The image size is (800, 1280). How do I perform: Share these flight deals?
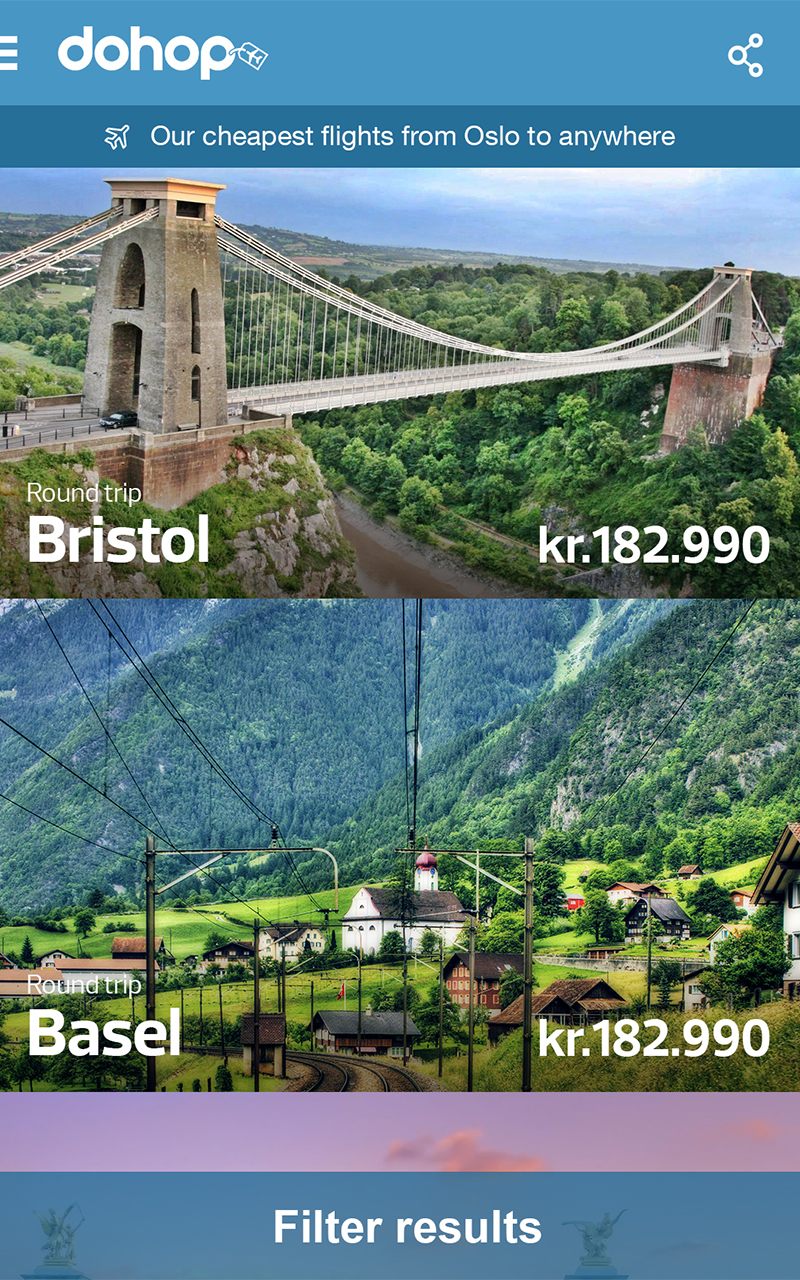745,55
